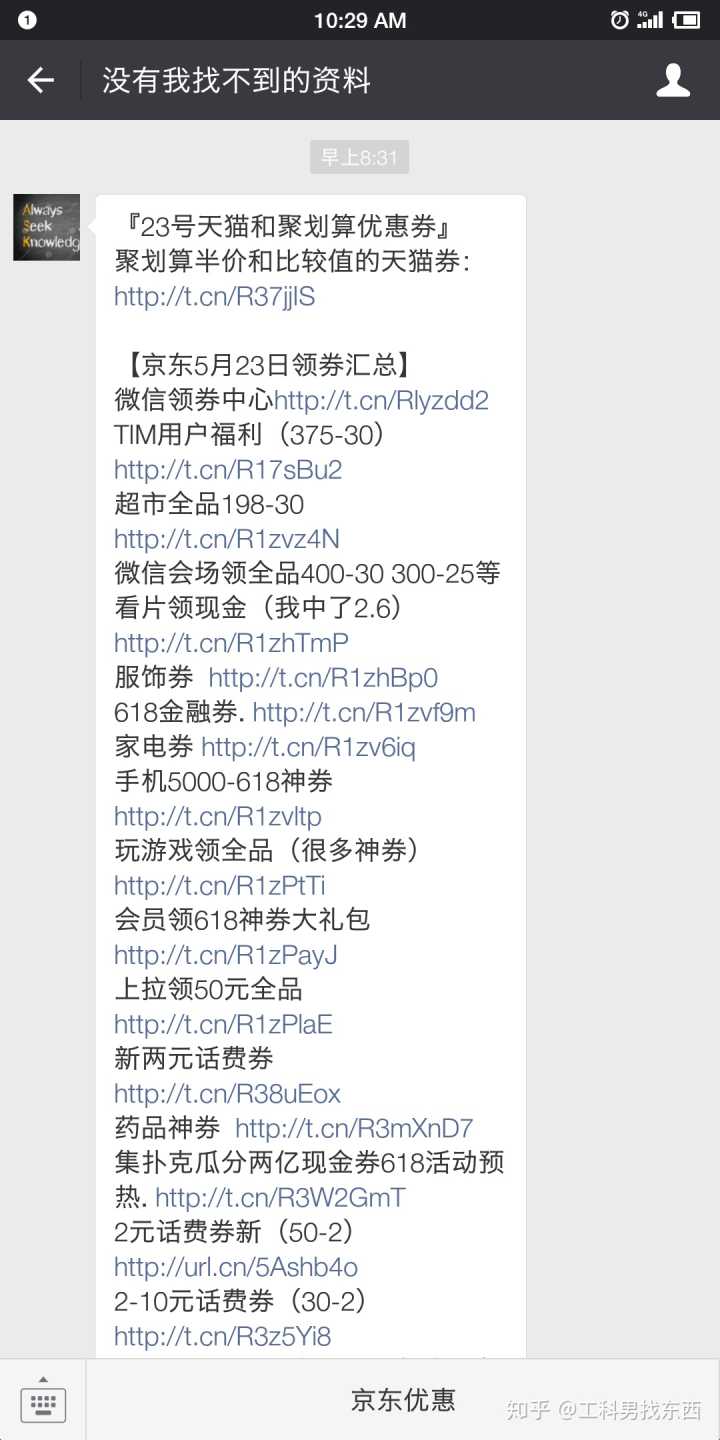Image resolution: width=720 pixels, height=1440 pixels.
Task: Open 玩游戏领全品 link t.cn/R1zPtTi
Action: 220,886
